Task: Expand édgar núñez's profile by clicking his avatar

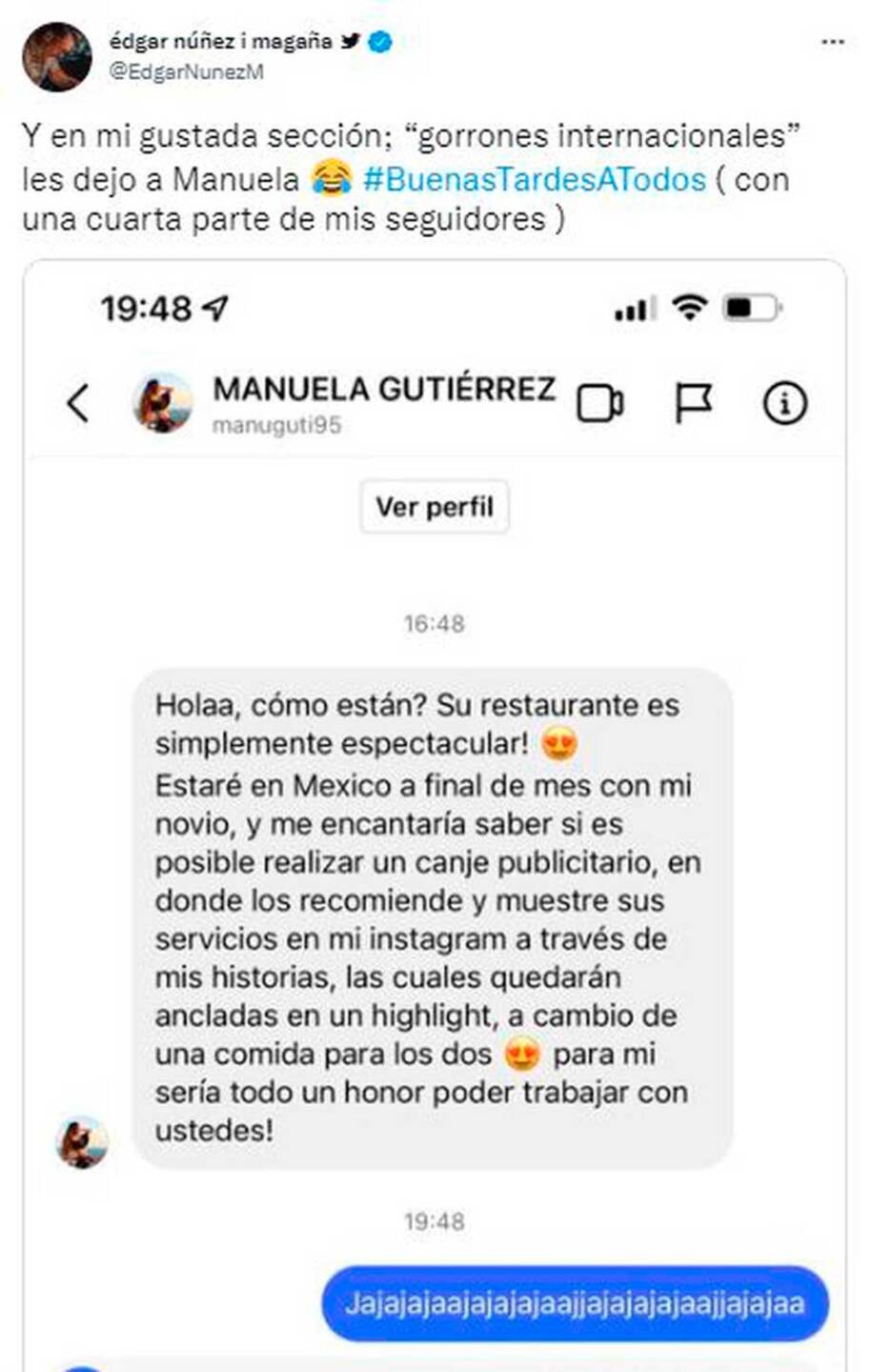Action: [x=60, y=54]
